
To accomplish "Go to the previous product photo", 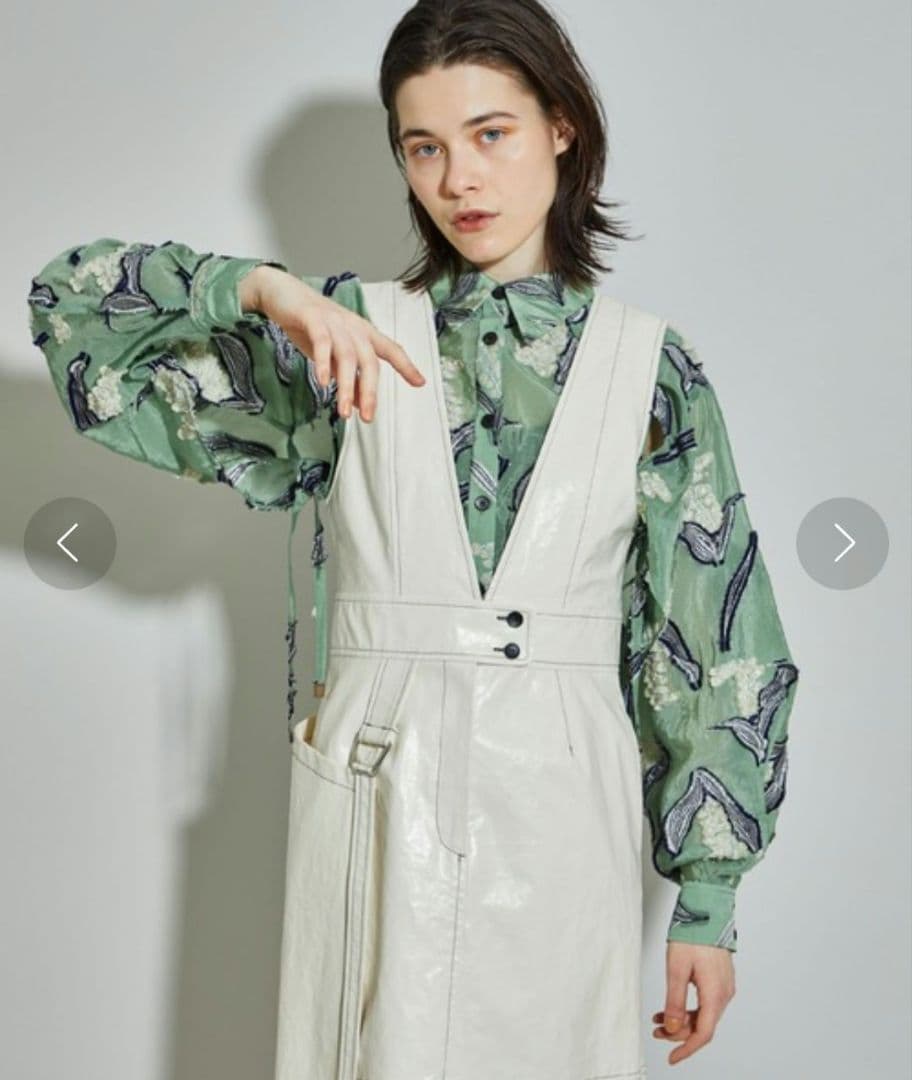I will pos(69,543).
